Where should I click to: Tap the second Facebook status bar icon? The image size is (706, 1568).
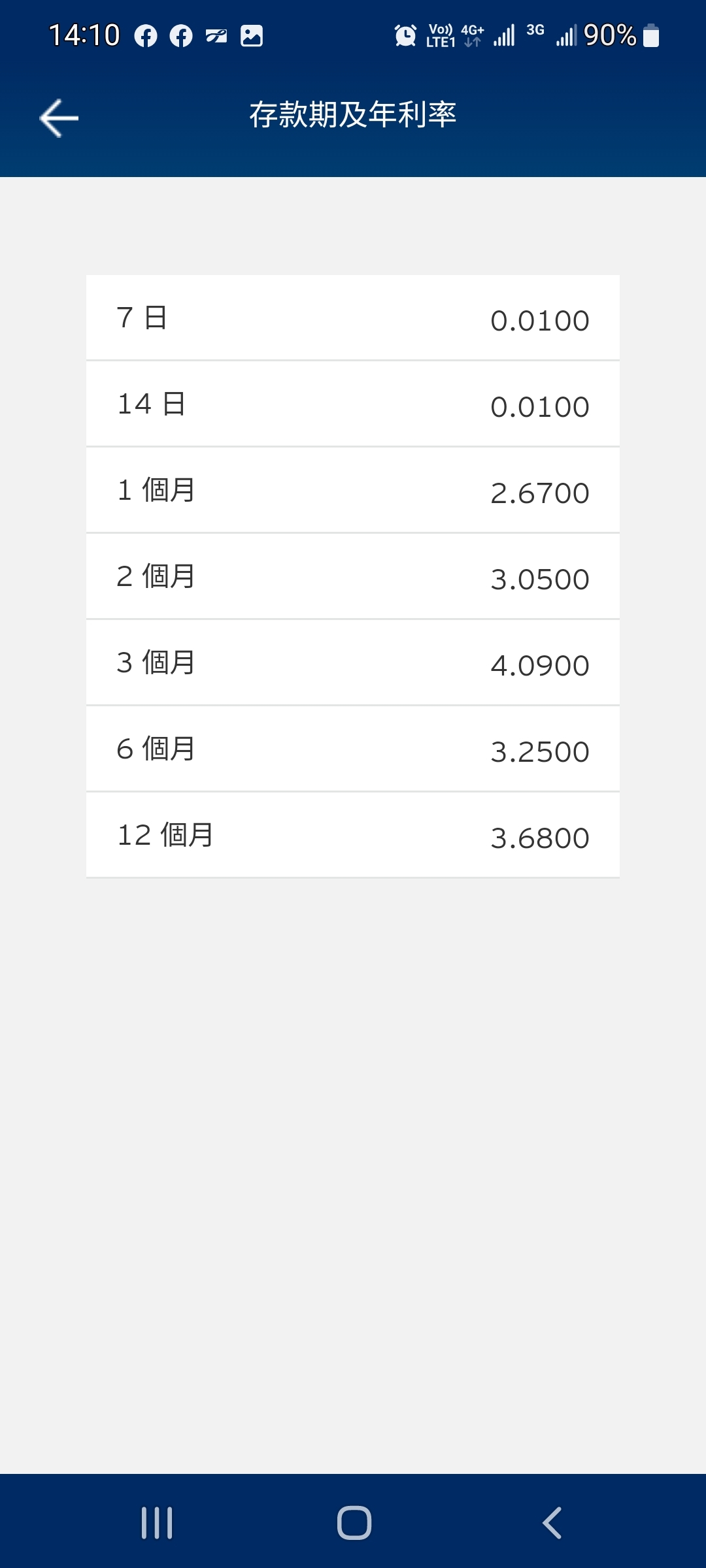point(182,36)
